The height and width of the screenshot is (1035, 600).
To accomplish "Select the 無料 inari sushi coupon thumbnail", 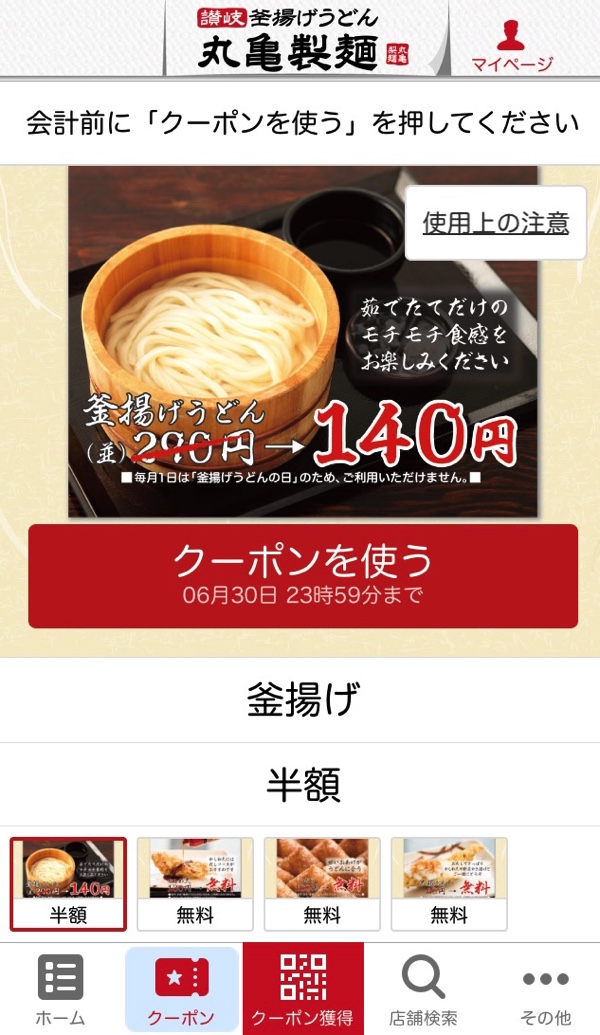I will pyautogui.click(x=322, y=883).
